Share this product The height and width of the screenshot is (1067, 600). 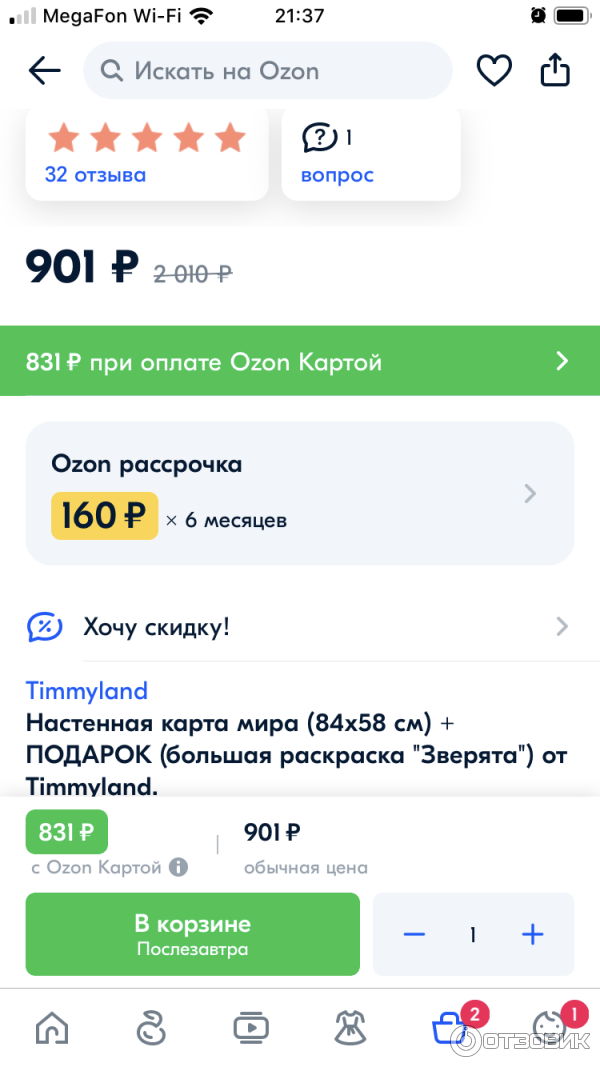coord(555,71)
